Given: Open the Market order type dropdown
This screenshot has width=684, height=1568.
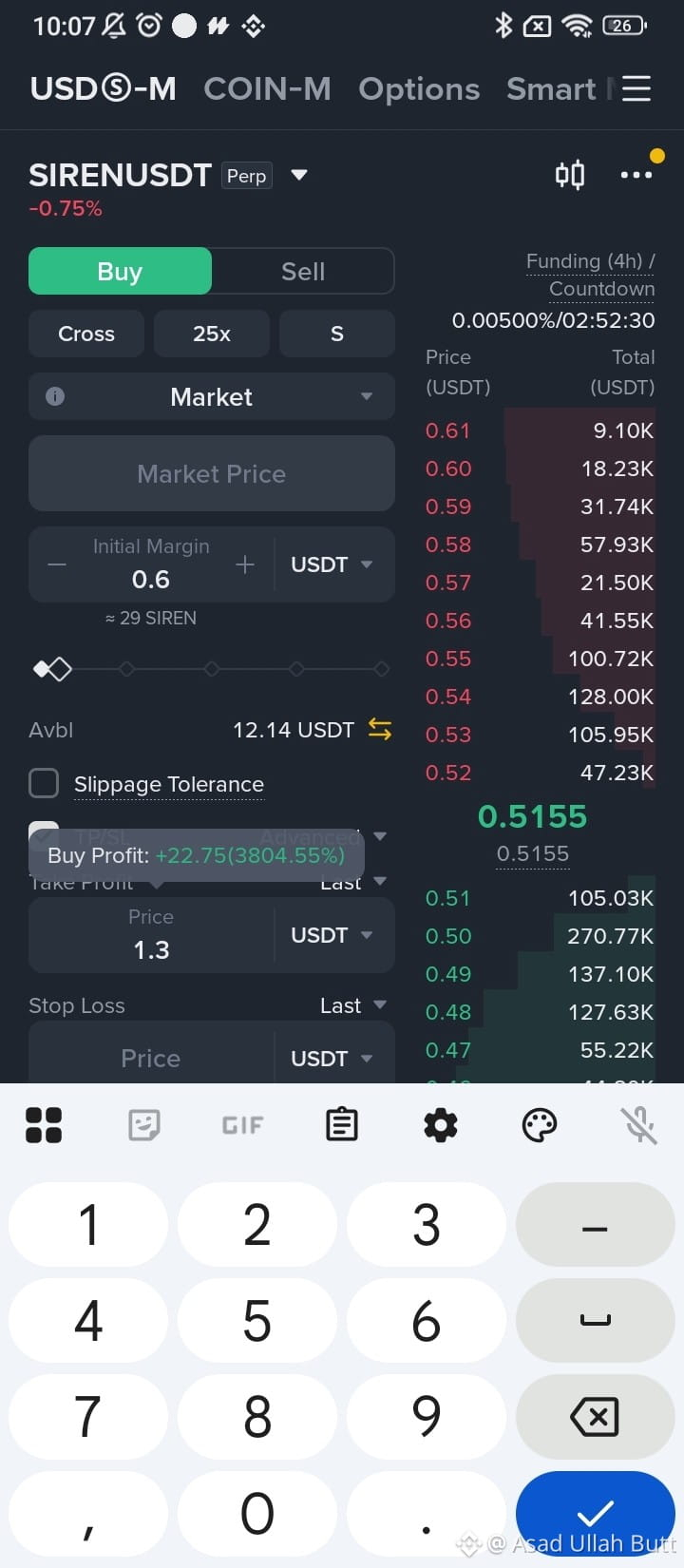Looking at the screenshot, I should point(212,396).
